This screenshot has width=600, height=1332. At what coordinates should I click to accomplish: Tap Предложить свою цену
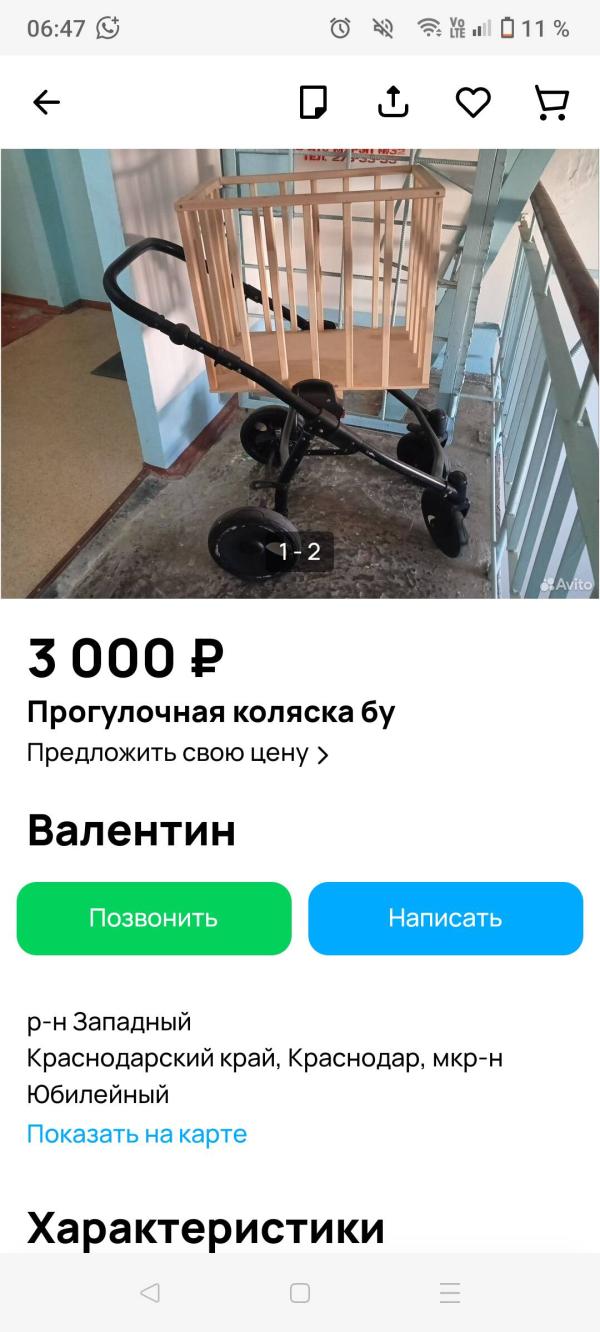[177, 754]
